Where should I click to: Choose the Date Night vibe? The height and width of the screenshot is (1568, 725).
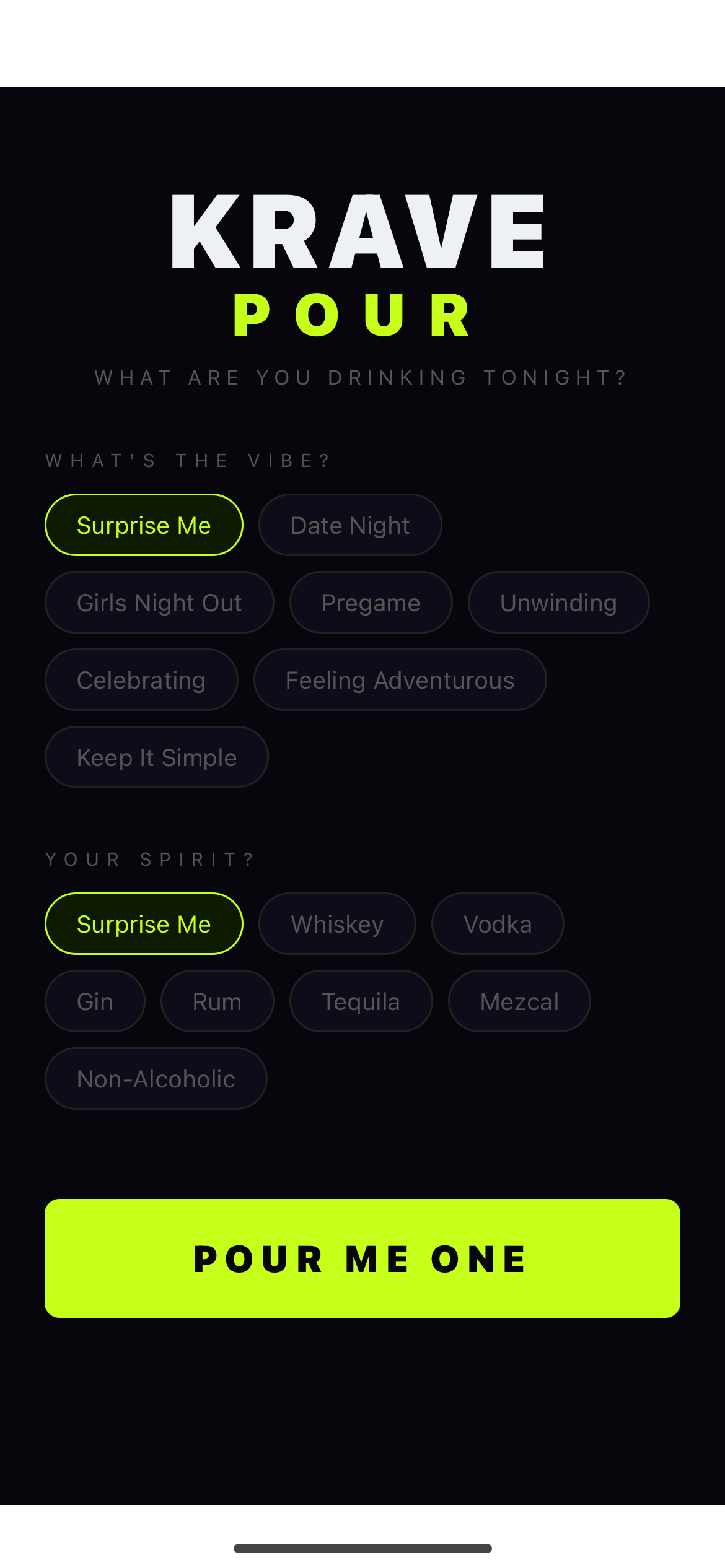350,525
